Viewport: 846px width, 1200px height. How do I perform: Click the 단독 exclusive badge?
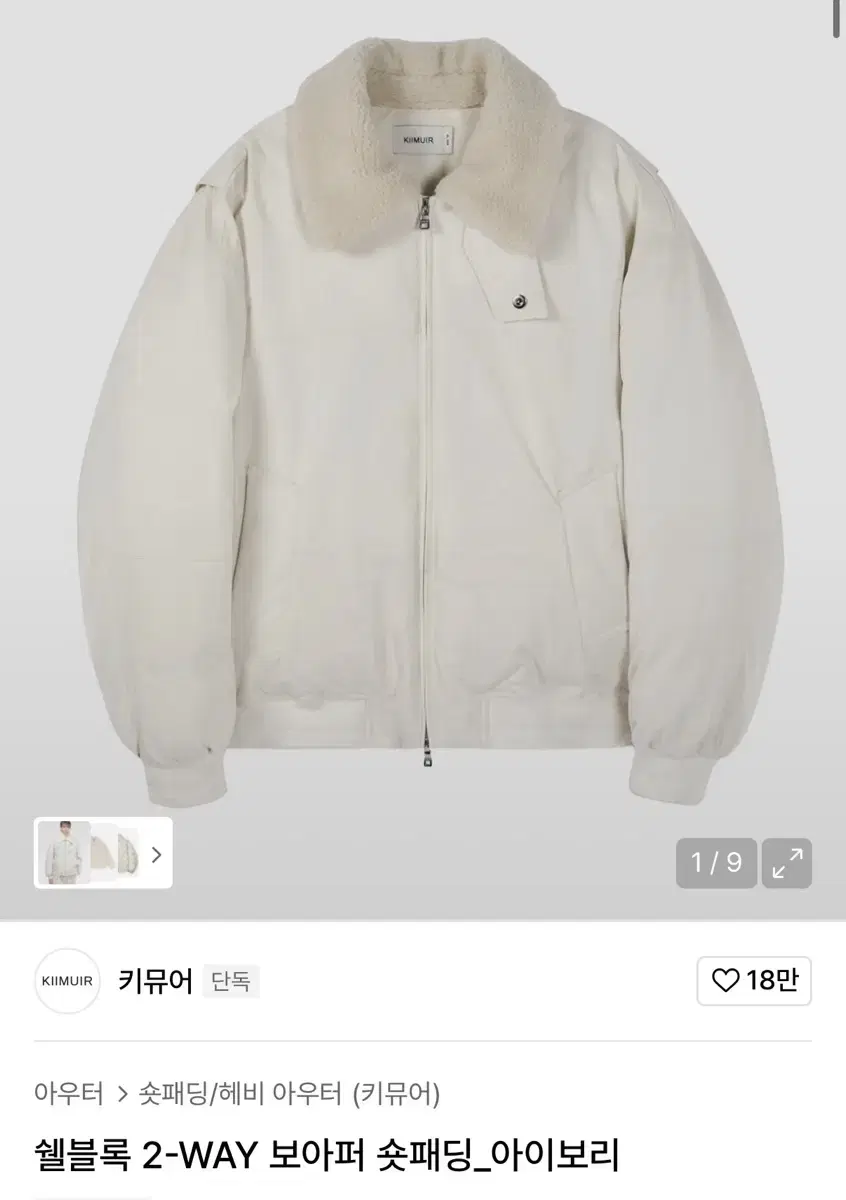[x=231, y=982]
